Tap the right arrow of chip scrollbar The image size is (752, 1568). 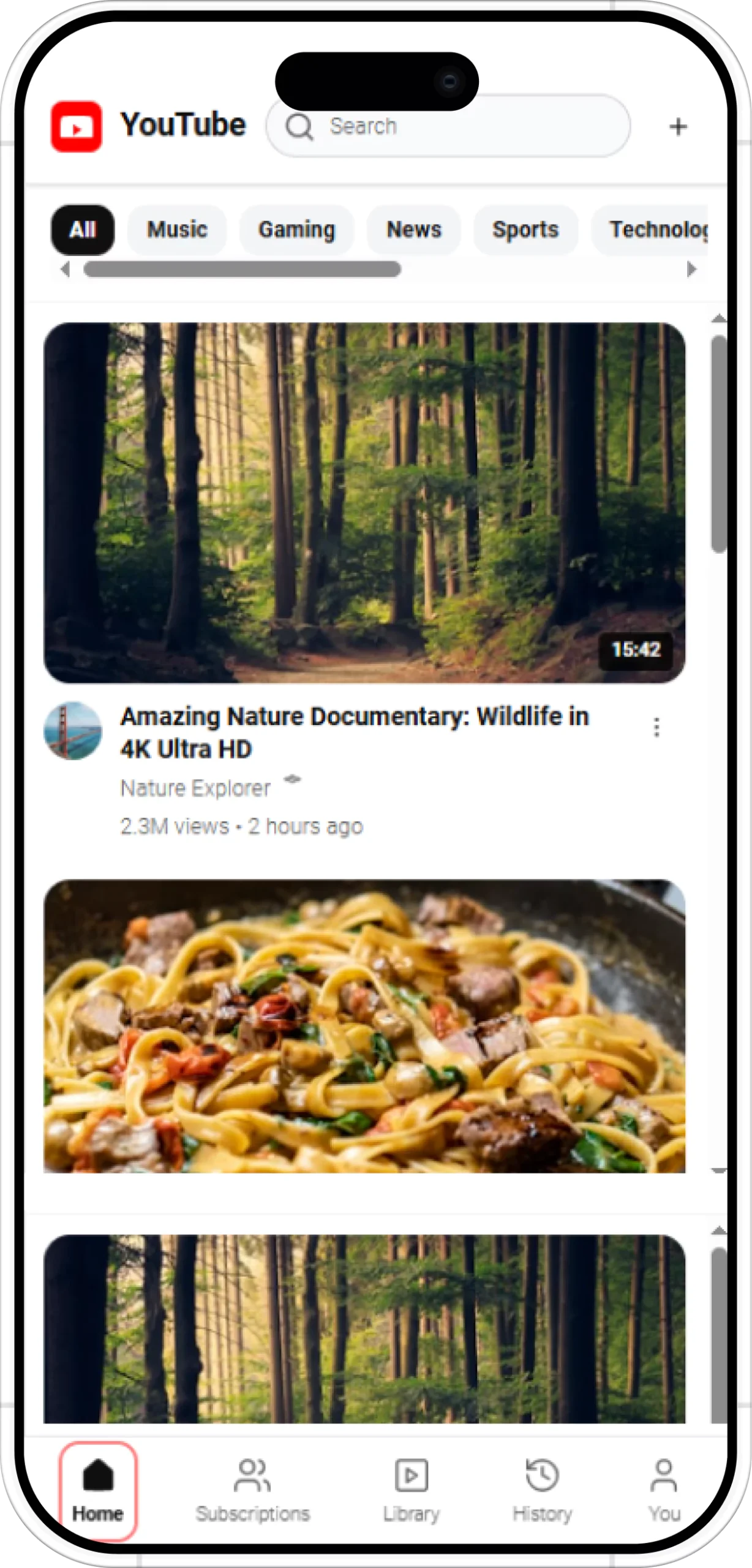691,269
